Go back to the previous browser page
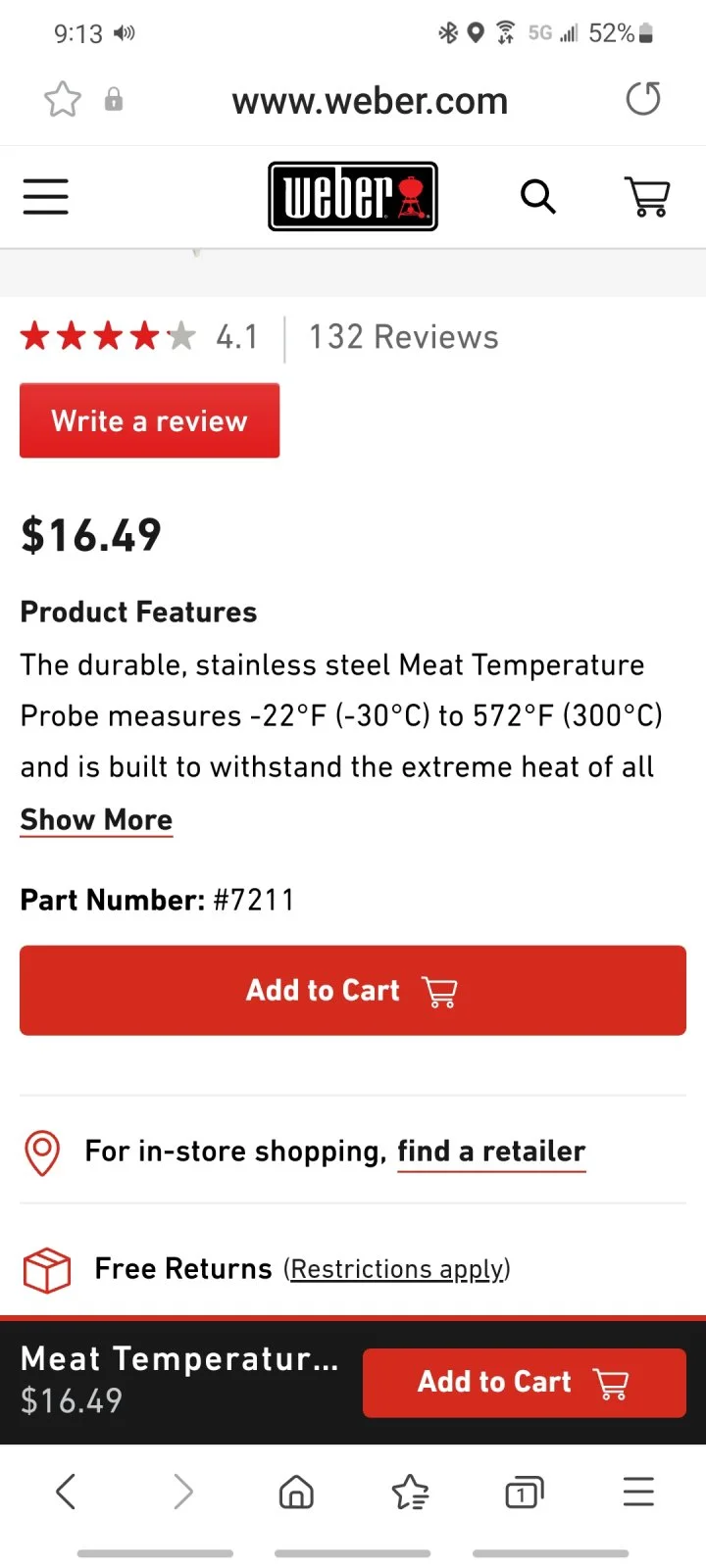 click(66, 1493)
